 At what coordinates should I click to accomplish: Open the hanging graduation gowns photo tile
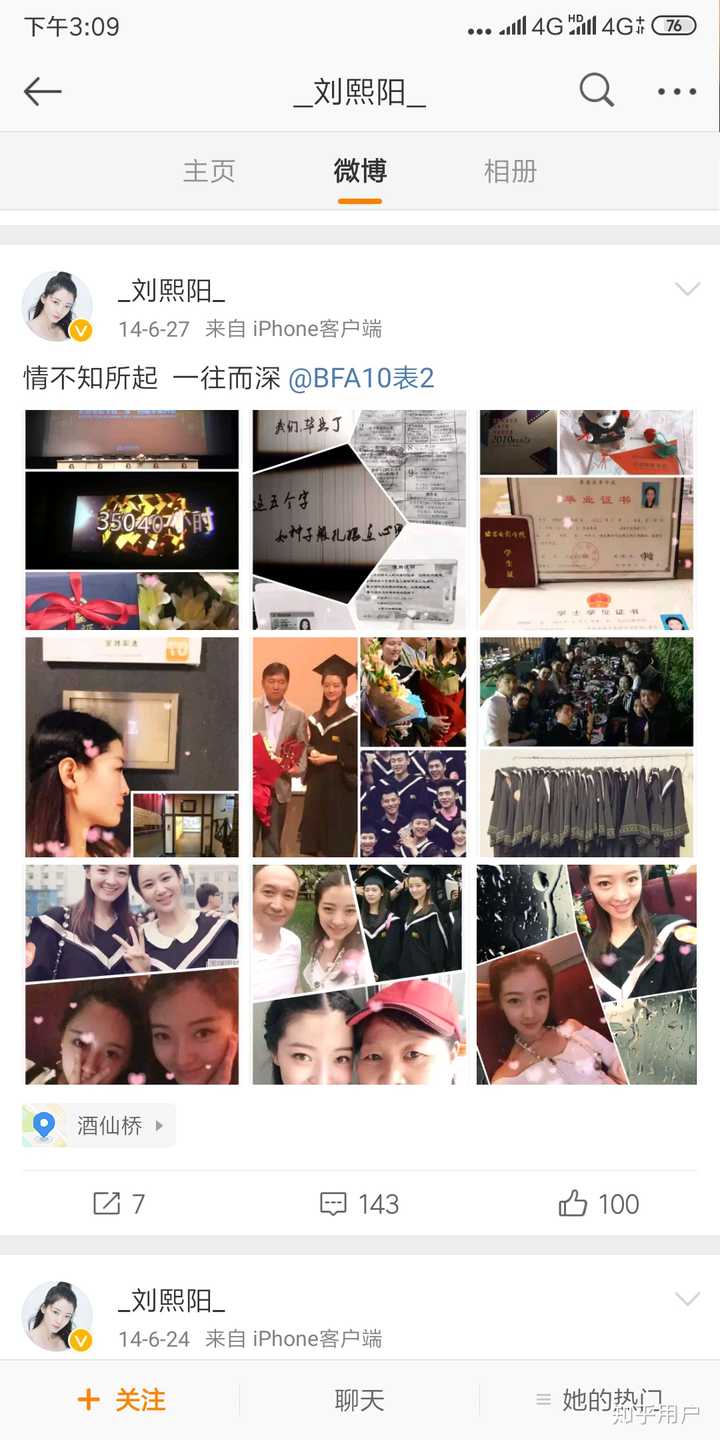click(586, 747)
